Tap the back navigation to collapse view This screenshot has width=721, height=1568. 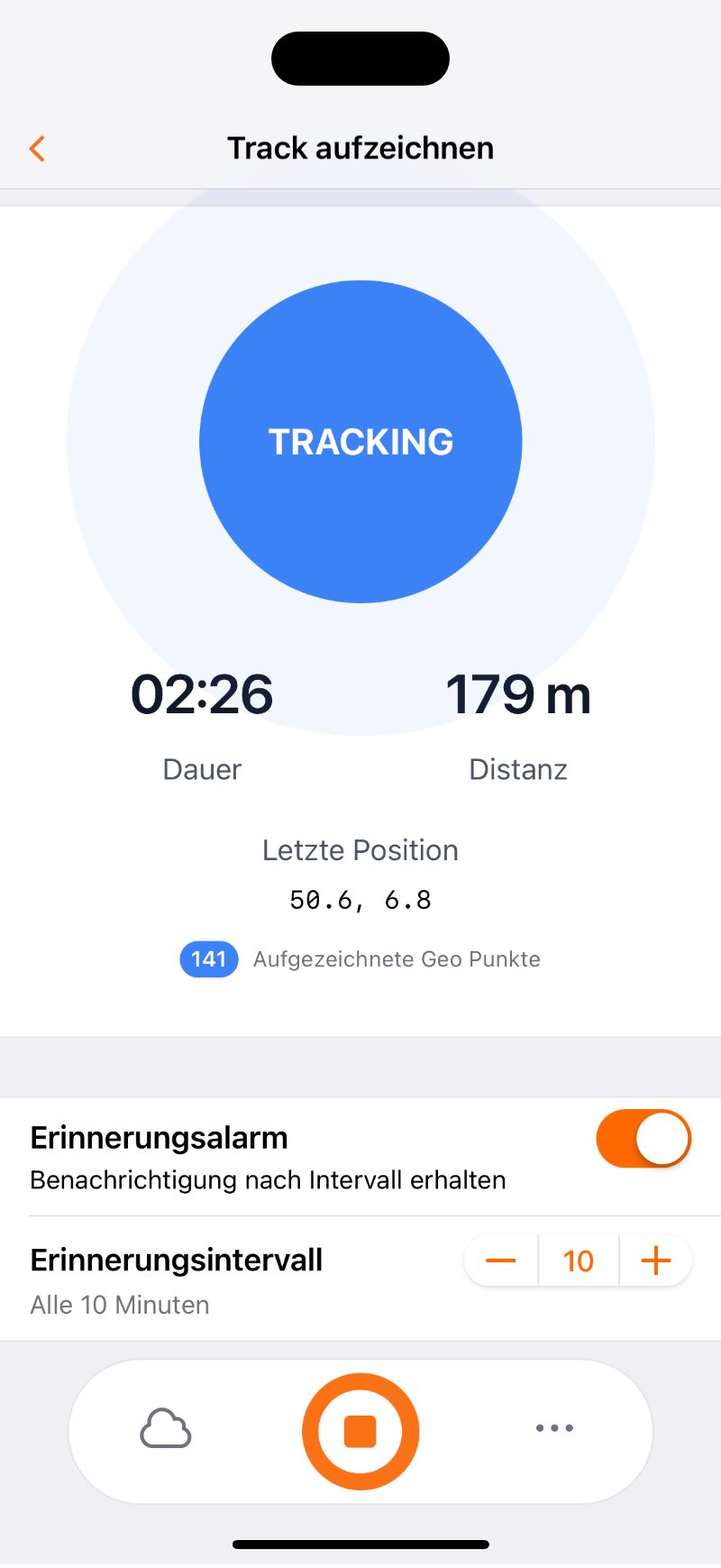[37, 148]
